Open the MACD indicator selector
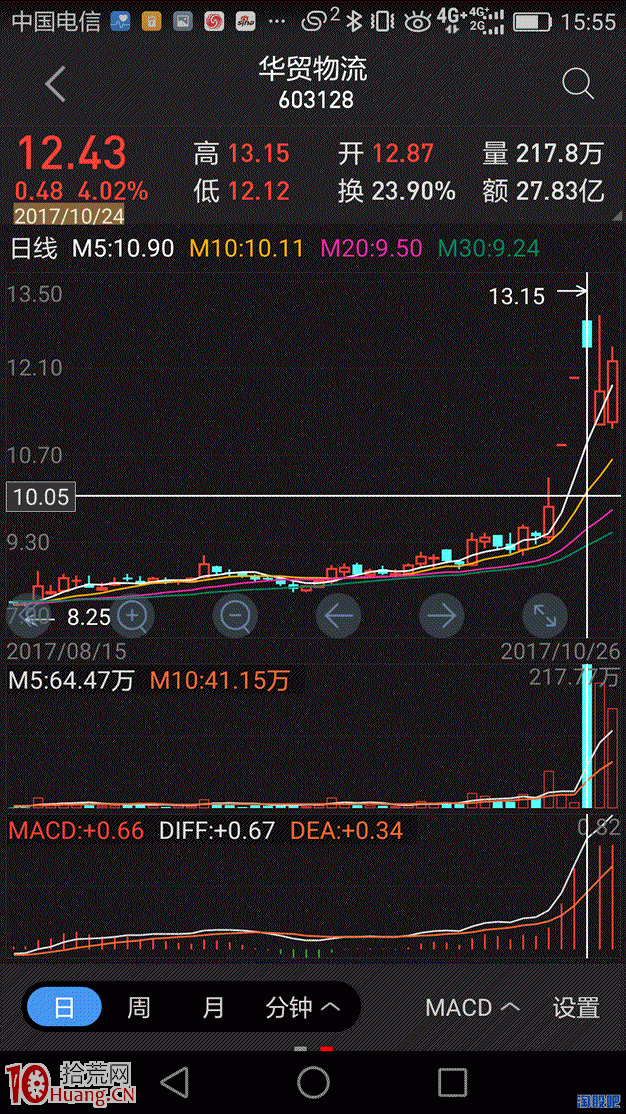Viewport: 626px width, 1114px height. point(473,1007)
